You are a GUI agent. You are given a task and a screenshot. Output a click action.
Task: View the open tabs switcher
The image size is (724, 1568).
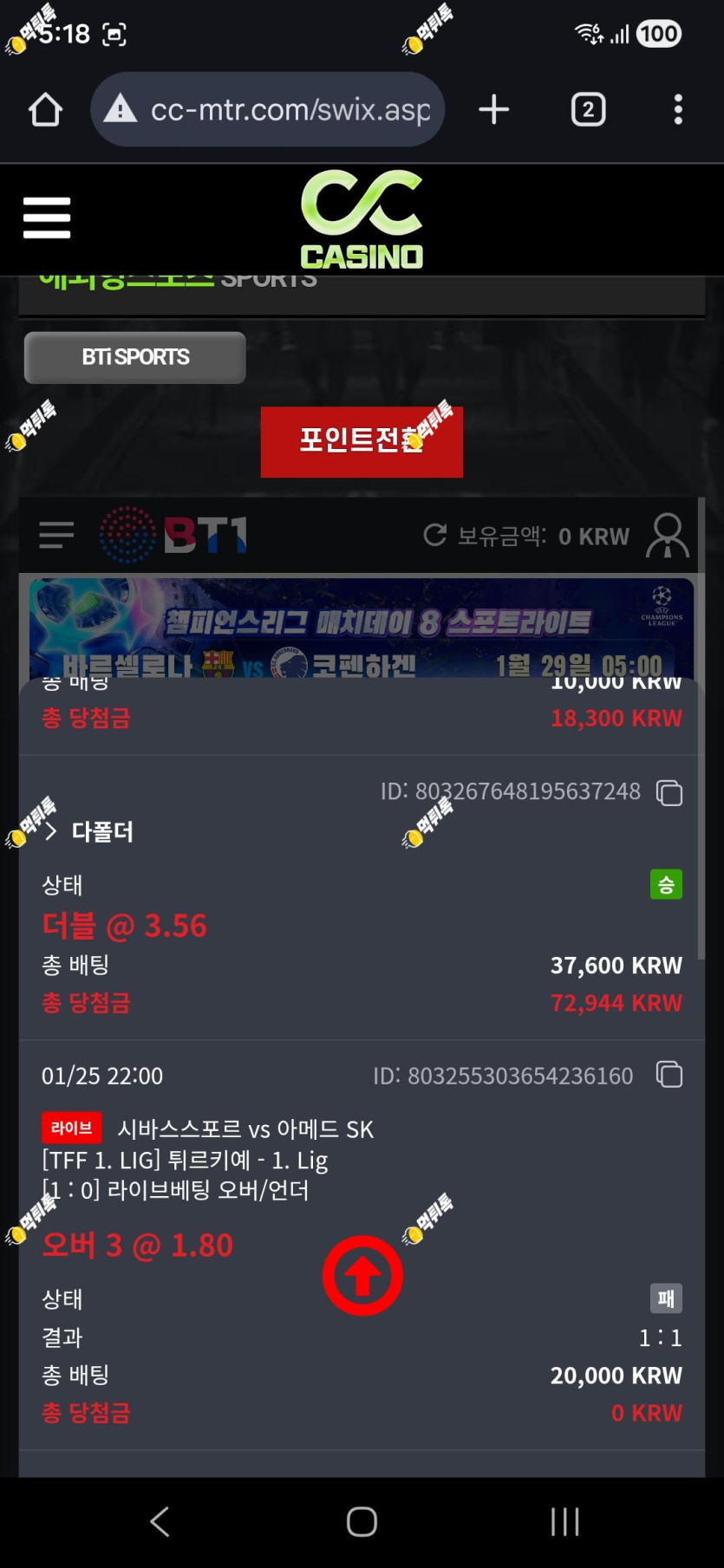(589, 110)
